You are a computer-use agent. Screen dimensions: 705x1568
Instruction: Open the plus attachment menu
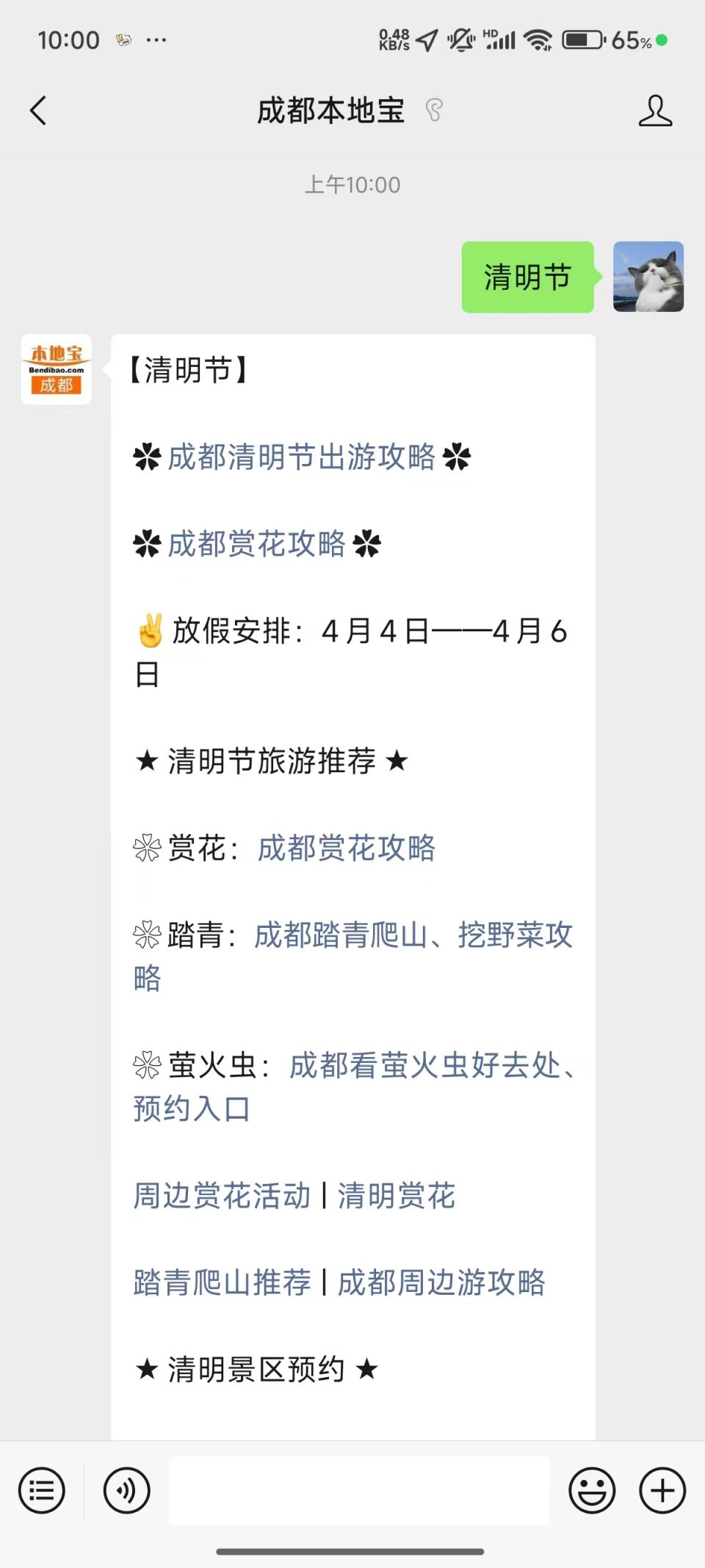coord(662,1491)
